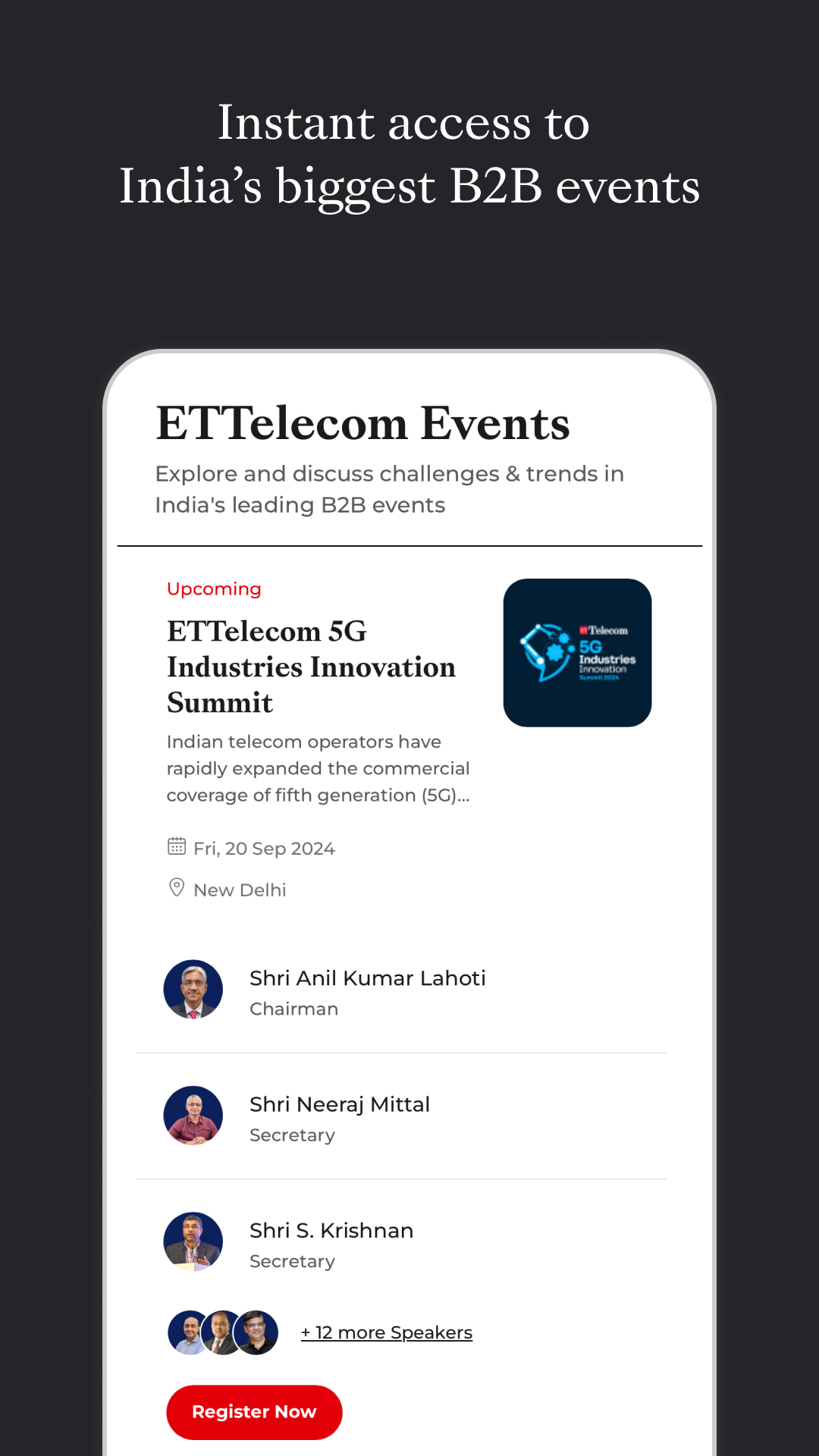Select Shri Anil Kumar Lahoti's profile photo
Viewport: 819px width, 1456px height.
(x=193, y=989)
